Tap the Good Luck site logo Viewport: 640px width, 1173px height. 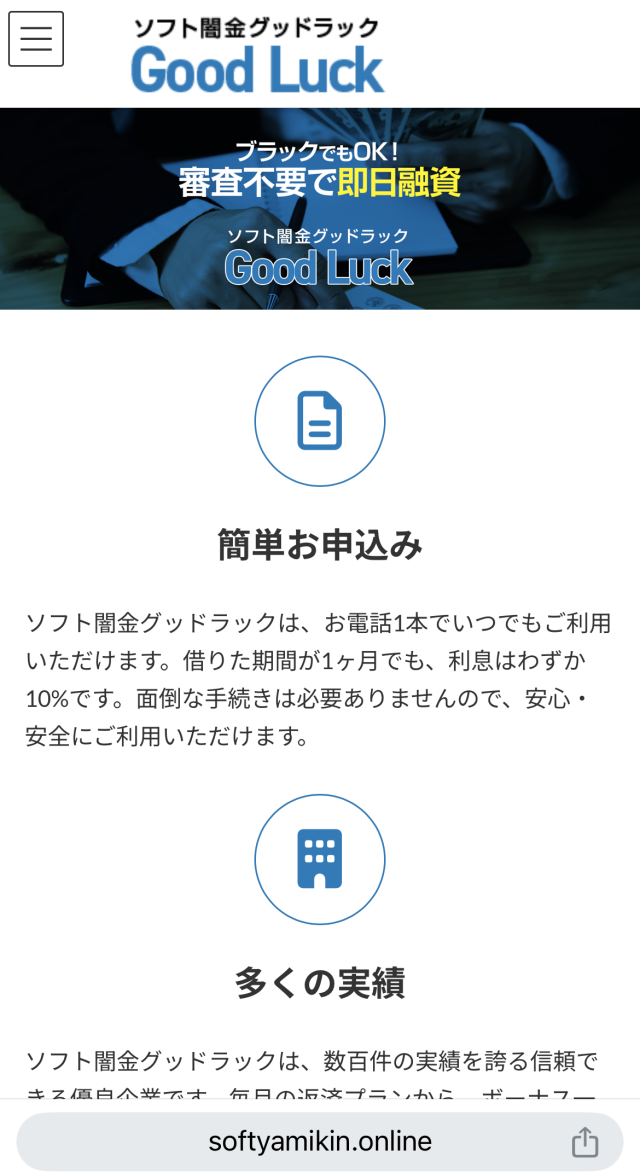point(257,56)
